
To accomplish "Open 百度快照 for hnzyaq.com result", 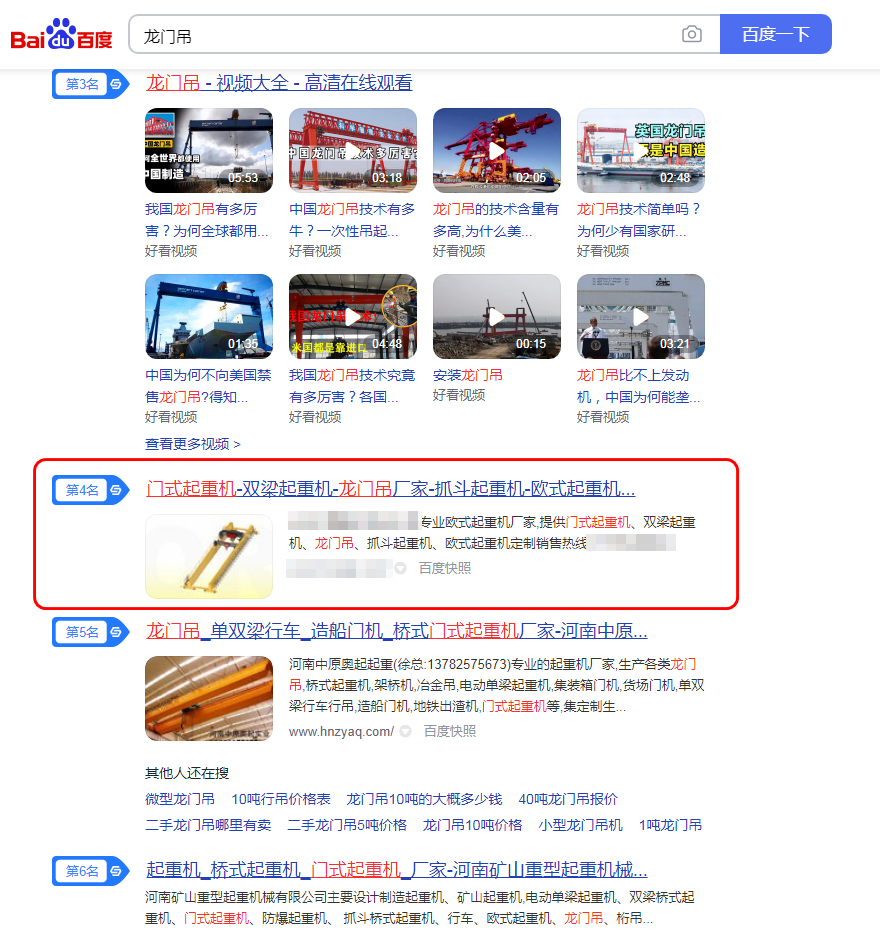I will coord(449,731).
